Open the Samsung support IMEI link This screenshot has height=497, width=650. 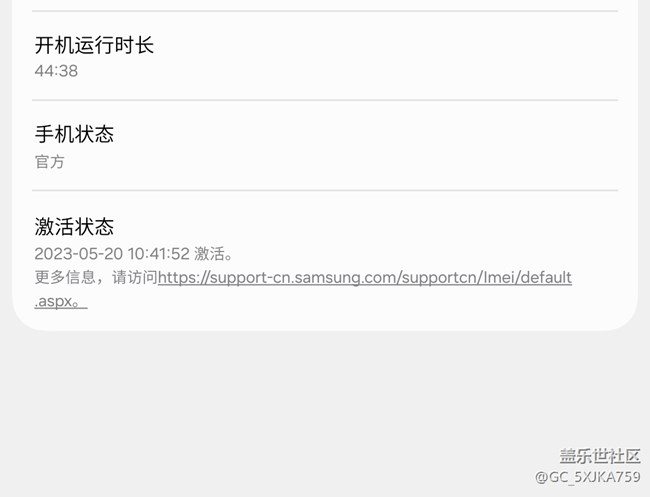coord(364,278)
